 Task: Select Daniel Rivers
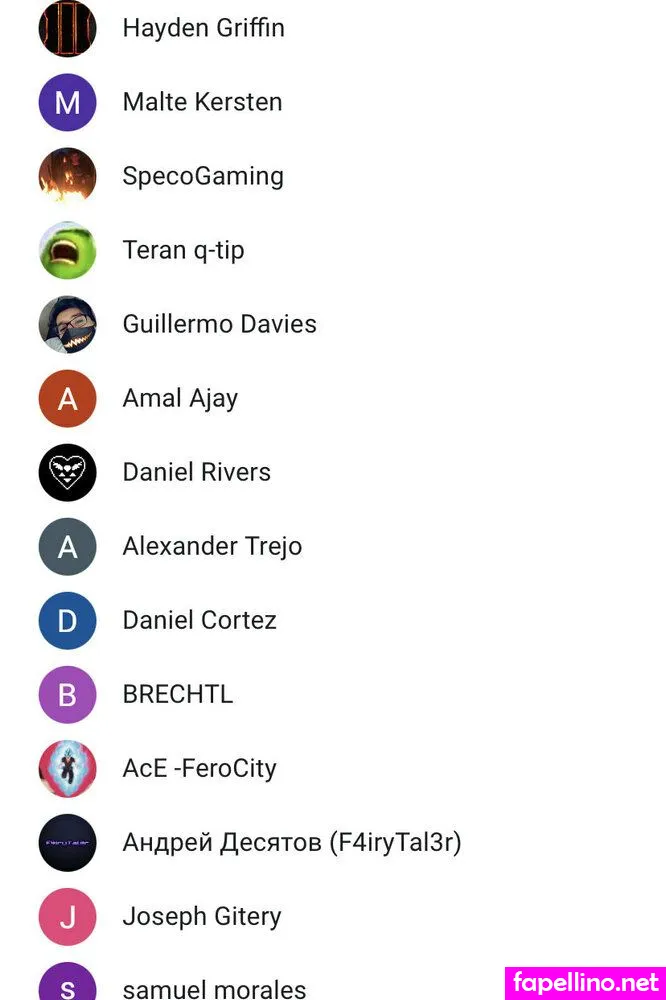point(196,472)
